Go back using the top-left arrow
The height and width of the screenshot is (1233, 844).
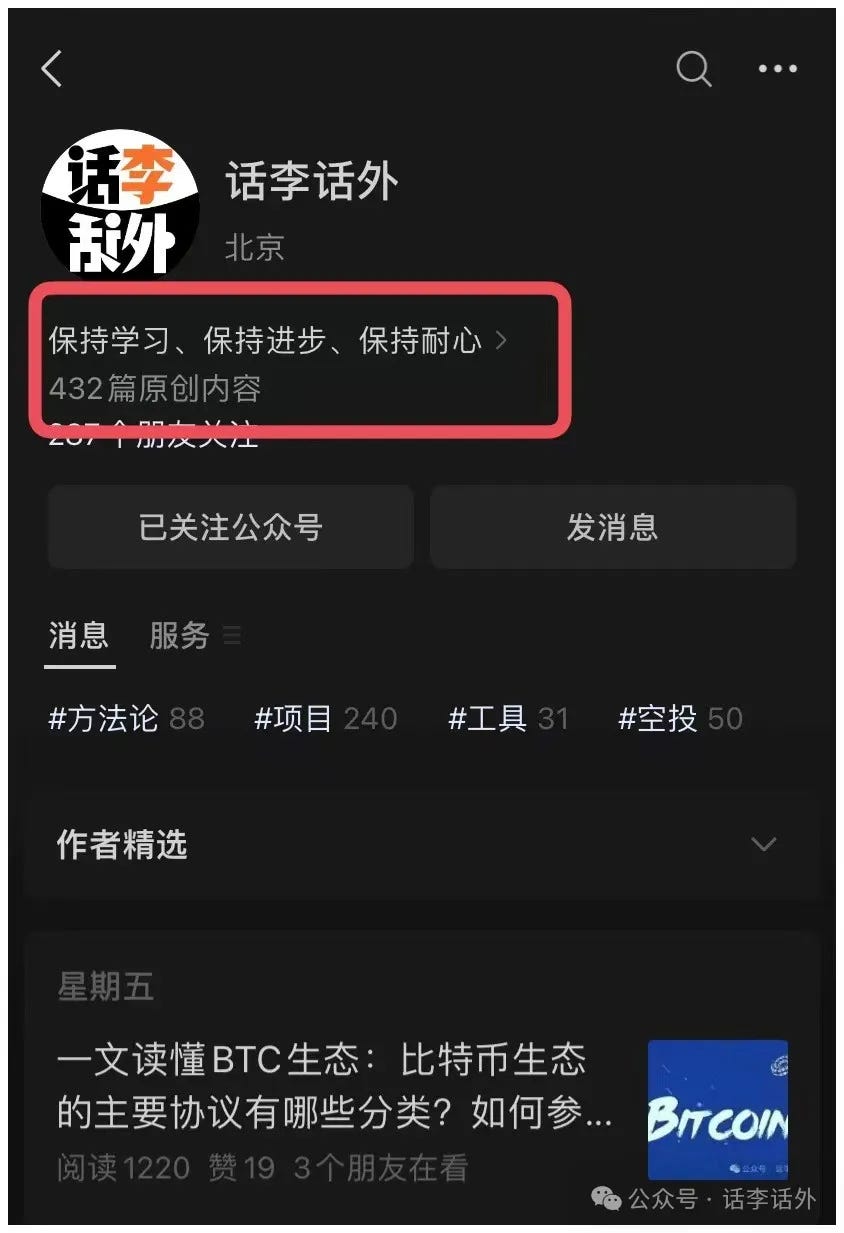tap(52, 69)
